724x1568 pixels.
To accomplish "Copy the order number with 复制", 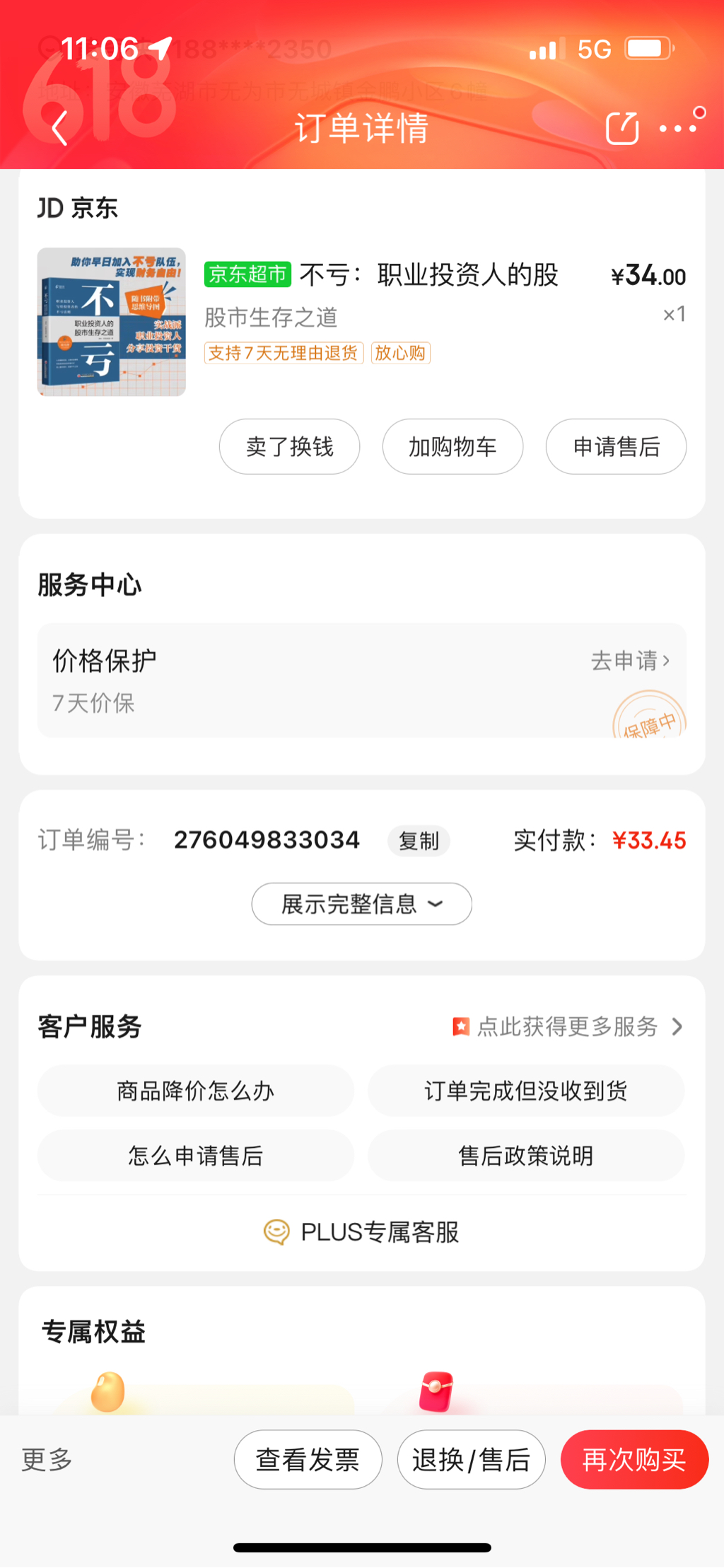I will [x=419, y=841].
